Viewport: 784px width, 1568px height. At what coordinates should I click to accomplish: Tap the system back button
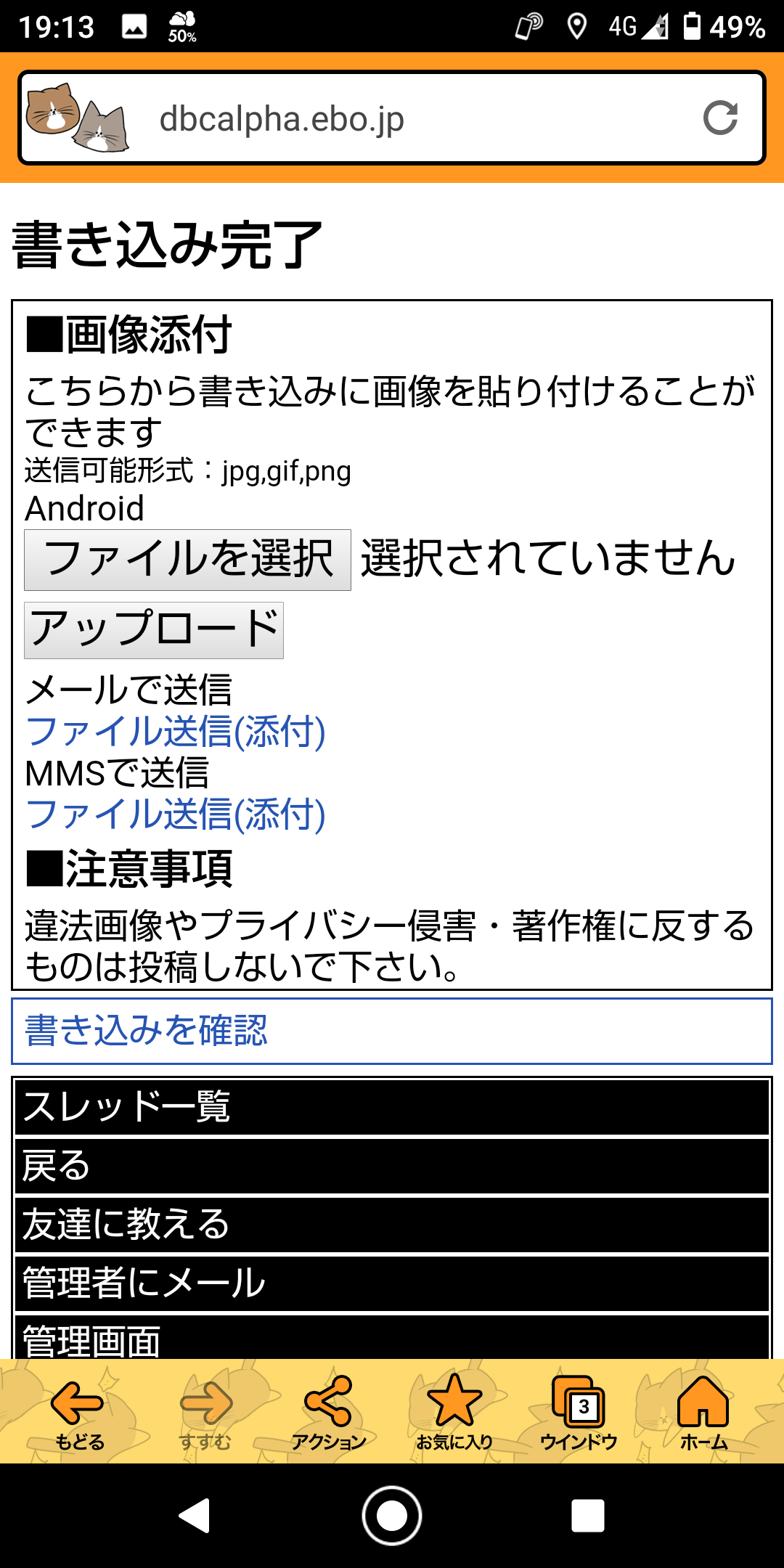pyautogui.click(x=195, y=1516)
